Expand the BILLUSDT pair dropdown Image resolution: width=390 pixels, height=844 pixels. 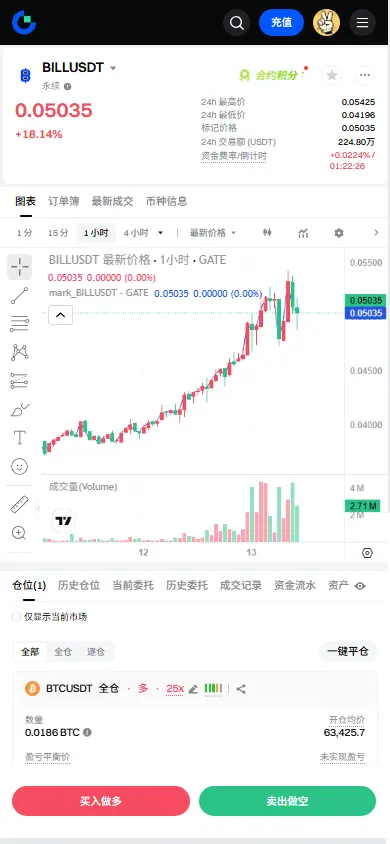click(113, 68)
